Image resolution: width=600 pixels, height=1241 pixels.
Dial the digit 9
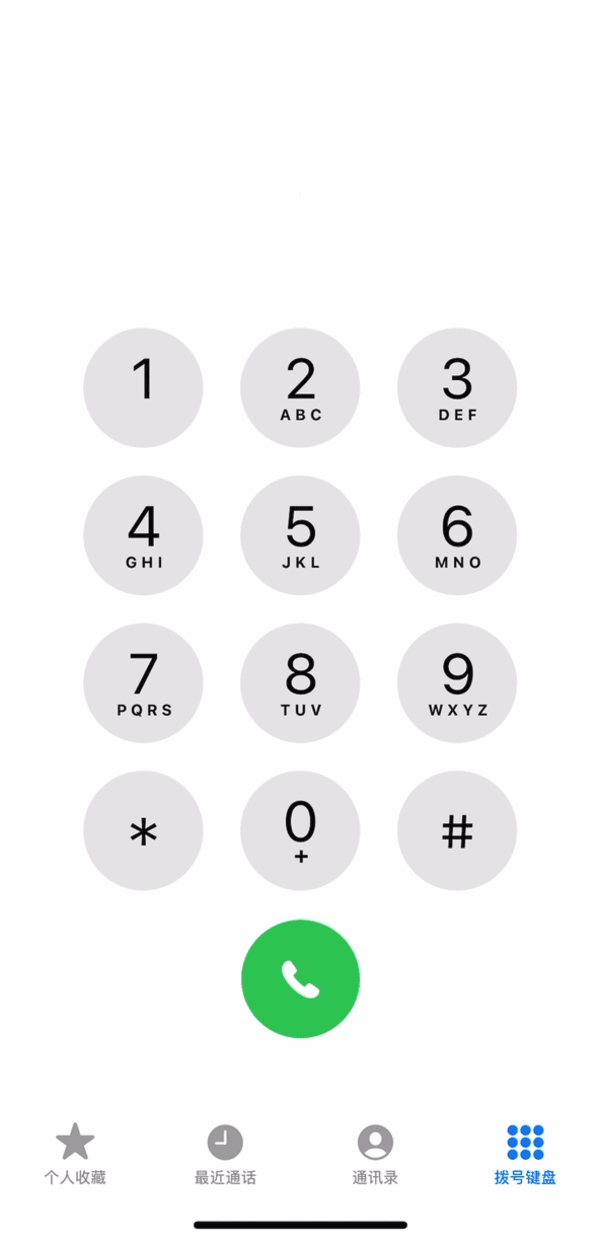click(457, 683)
